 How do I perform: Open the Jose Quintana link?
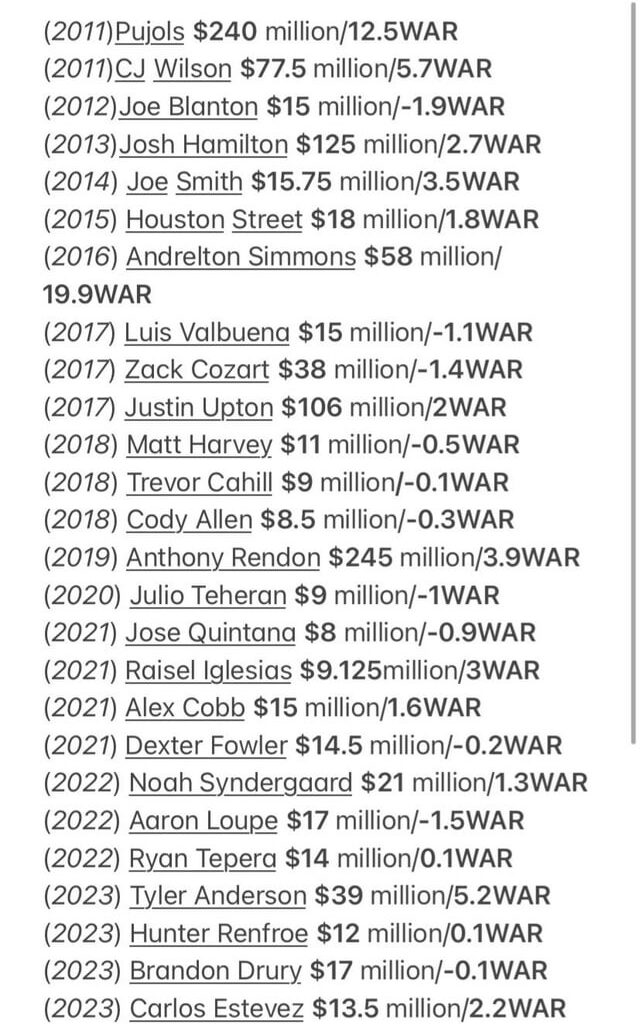pos(210,633)
